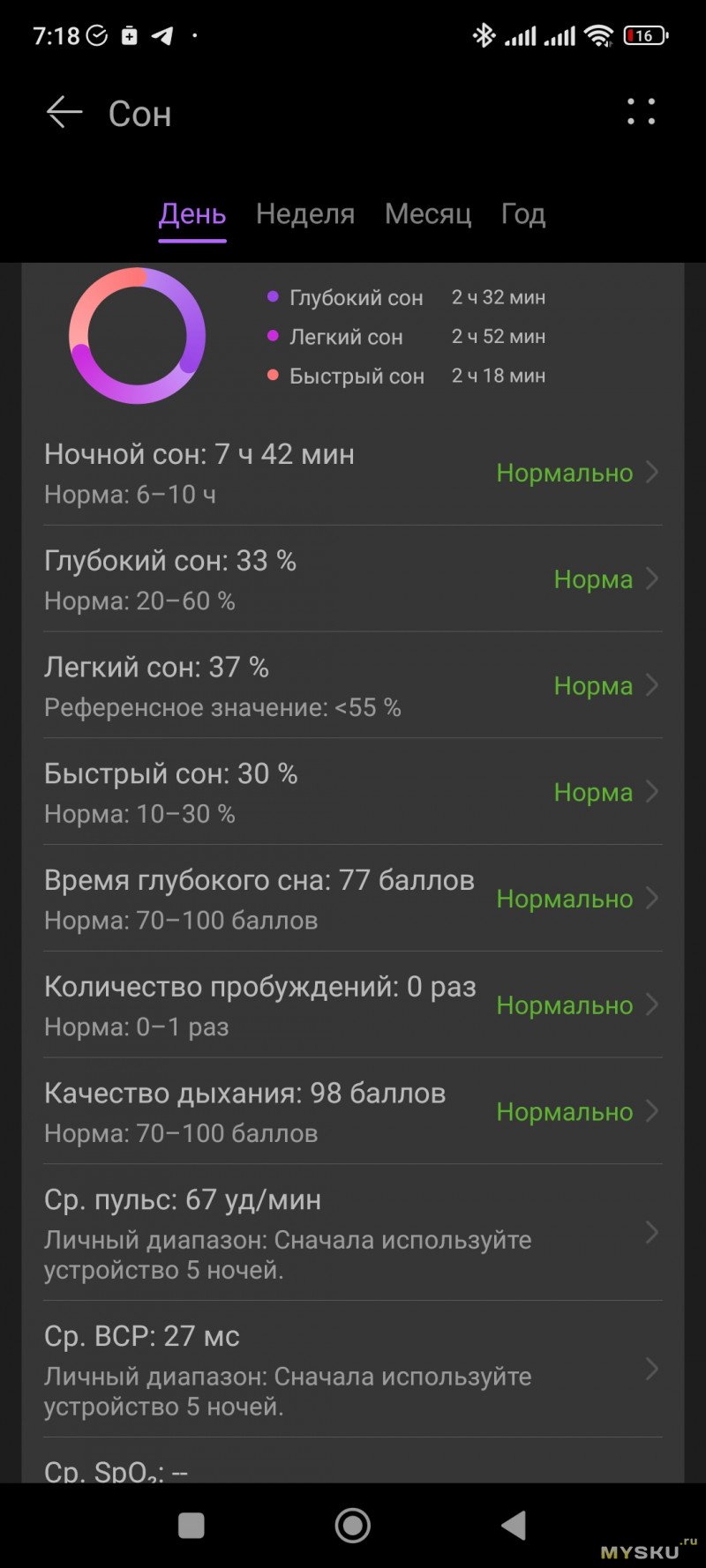Open Время глубокого сна 77 баллов
Image resolution: width=706 pixels, height=1568 pixels.
coord(353,899)
